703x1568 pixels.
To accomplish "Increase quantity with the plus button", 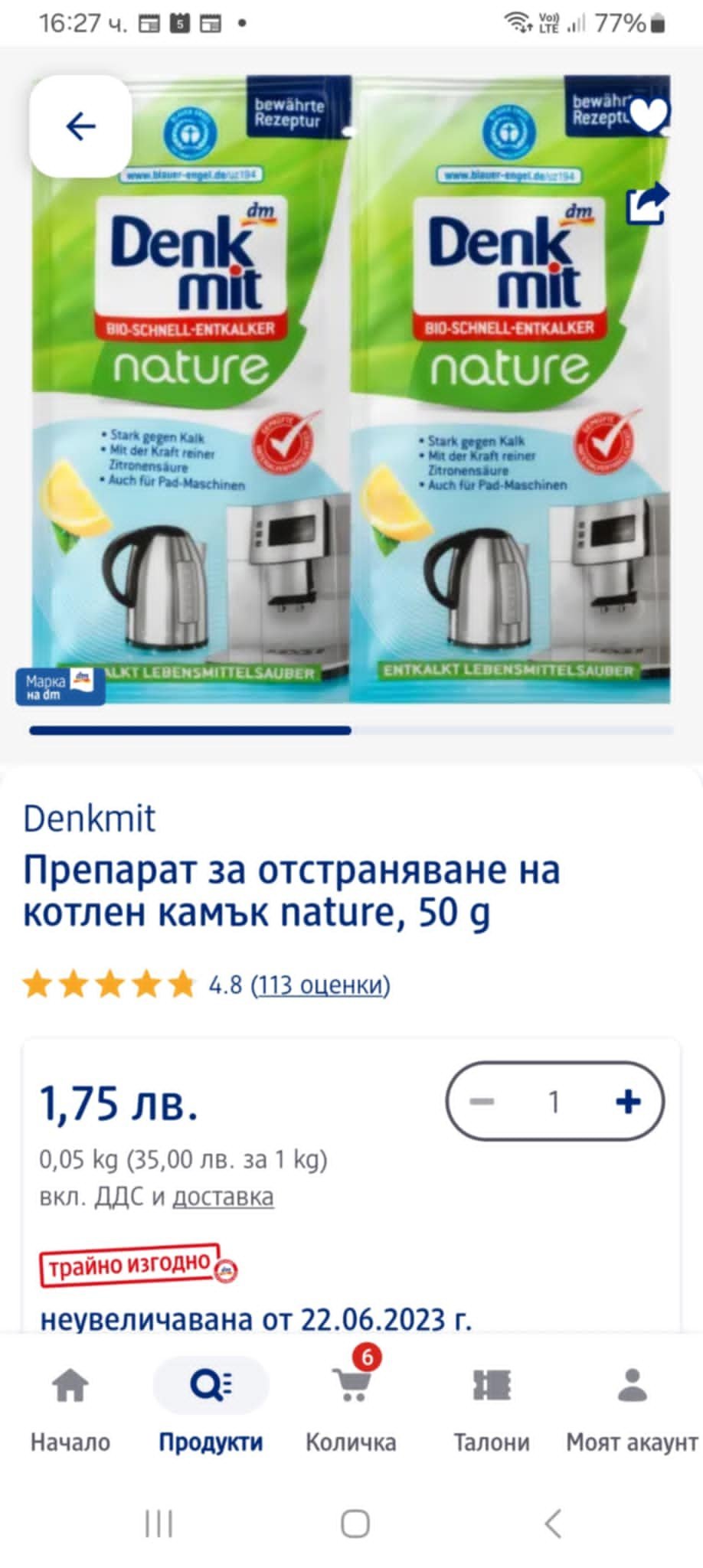I will click(x=627, y=1102).
